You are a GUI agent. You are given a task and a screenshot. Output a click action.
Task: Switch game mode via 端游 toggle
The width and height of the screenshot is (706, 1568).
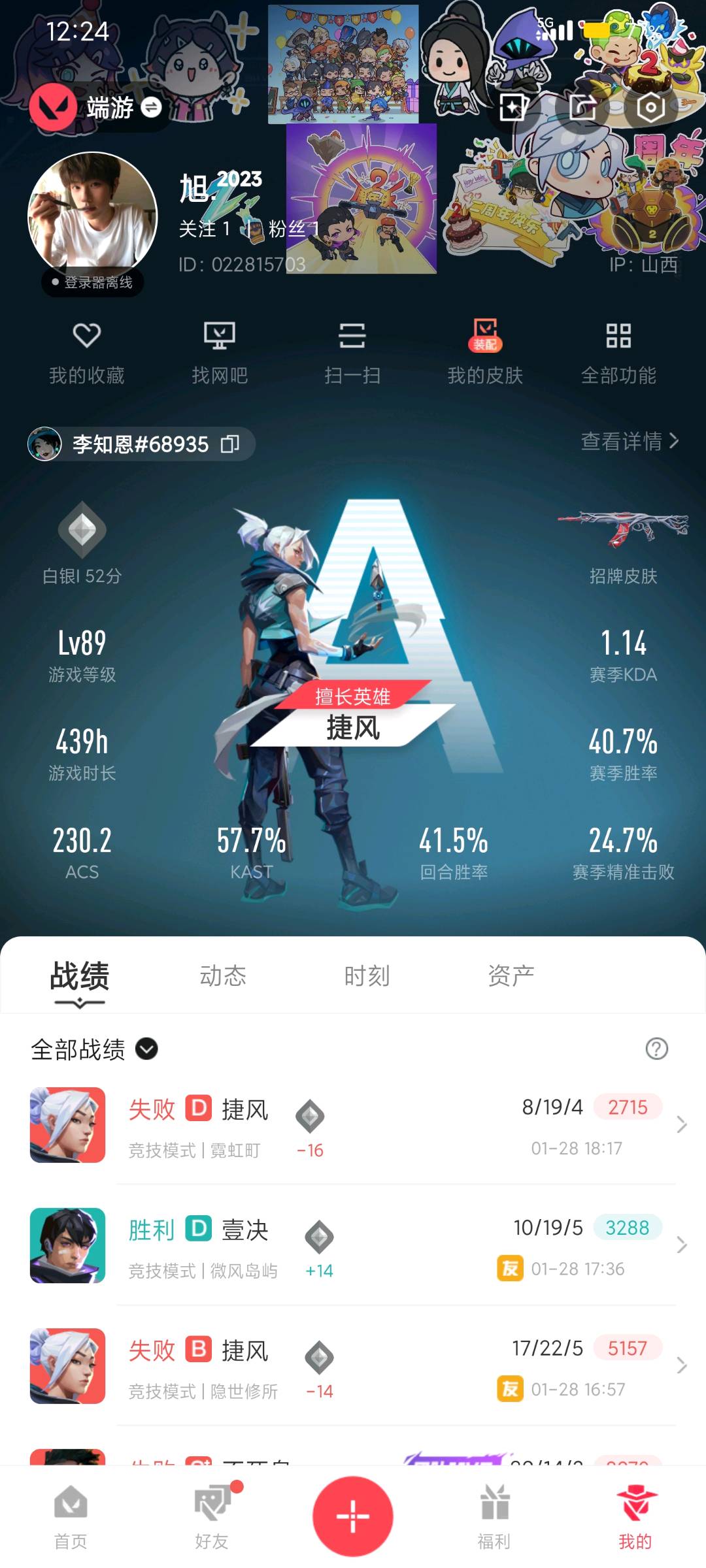pos(151,107)
